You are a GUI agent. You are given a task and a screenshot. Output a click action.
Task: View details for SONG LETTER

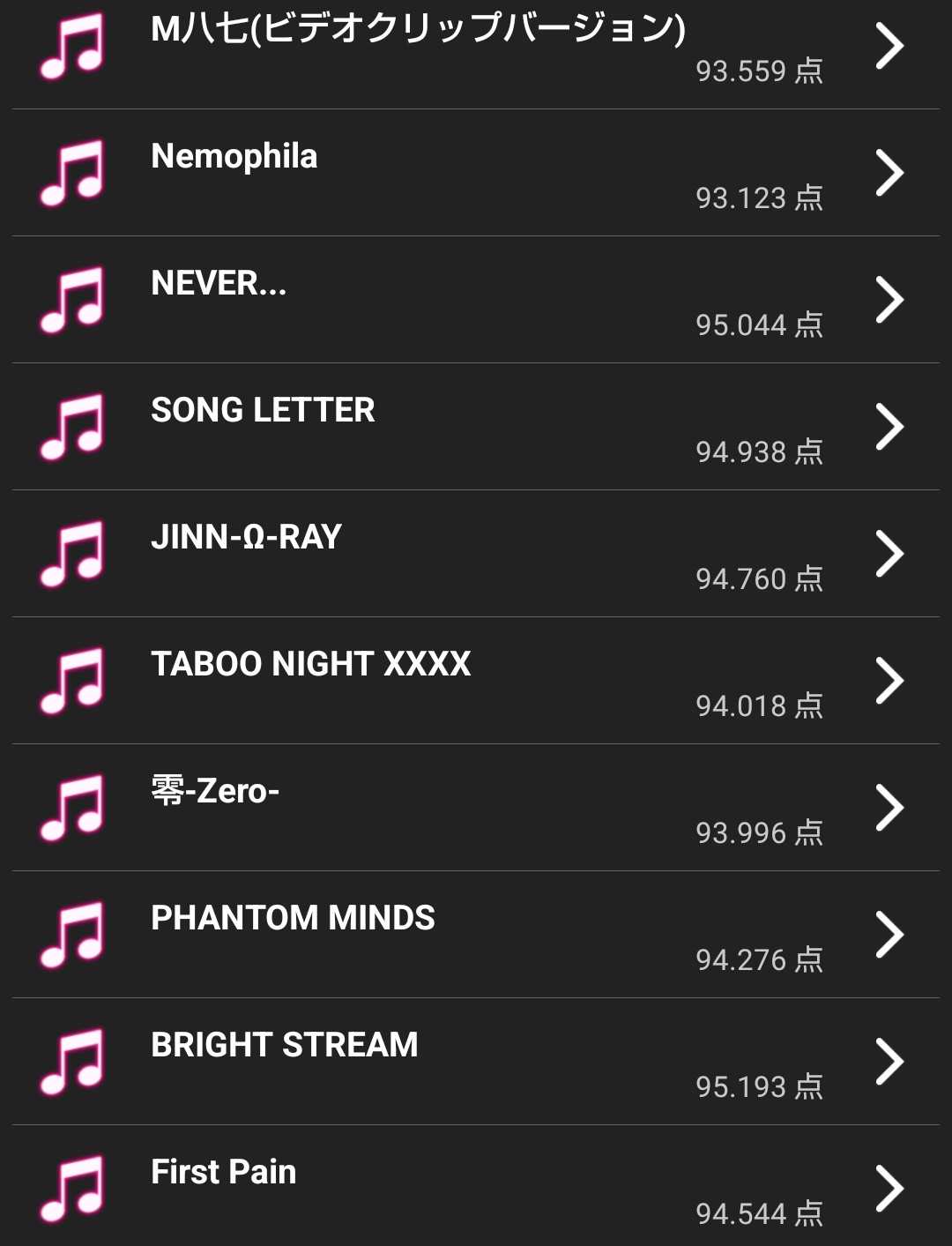coord(263,411)
